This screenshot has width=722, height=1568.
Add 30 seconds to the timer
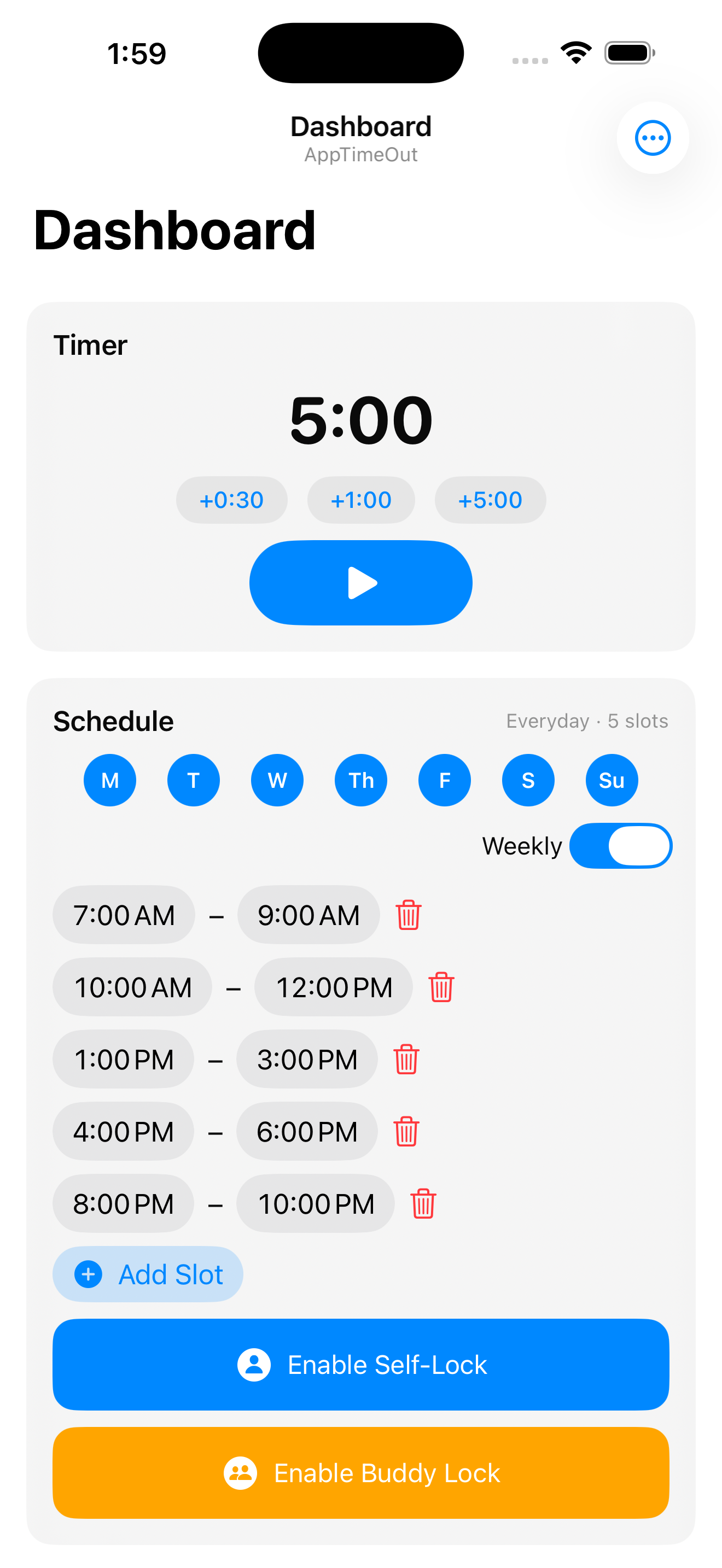pyautogui.click(x=232, y=499)
